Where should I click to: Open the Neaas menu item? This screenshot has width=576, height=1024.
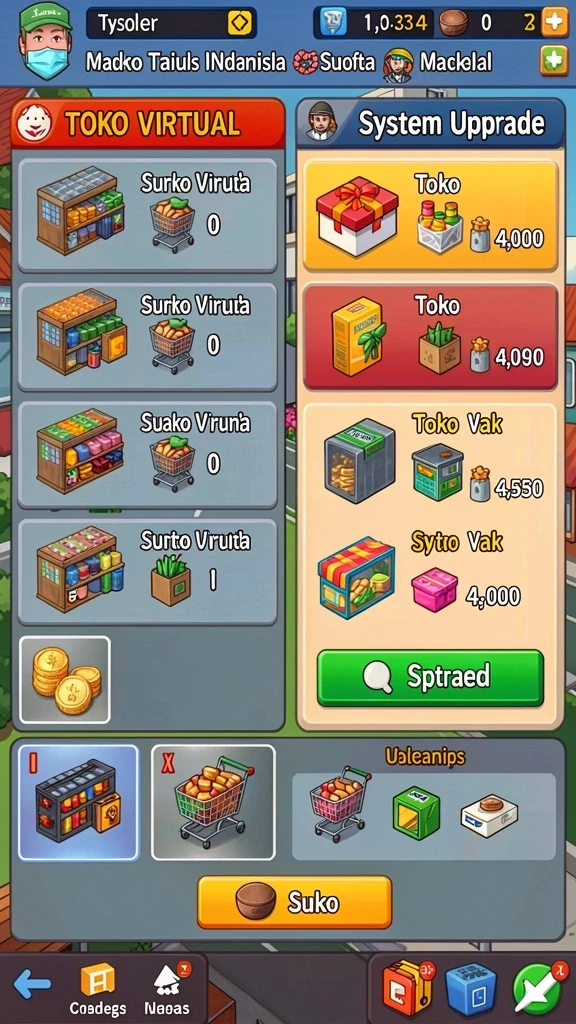coord(171,989)
